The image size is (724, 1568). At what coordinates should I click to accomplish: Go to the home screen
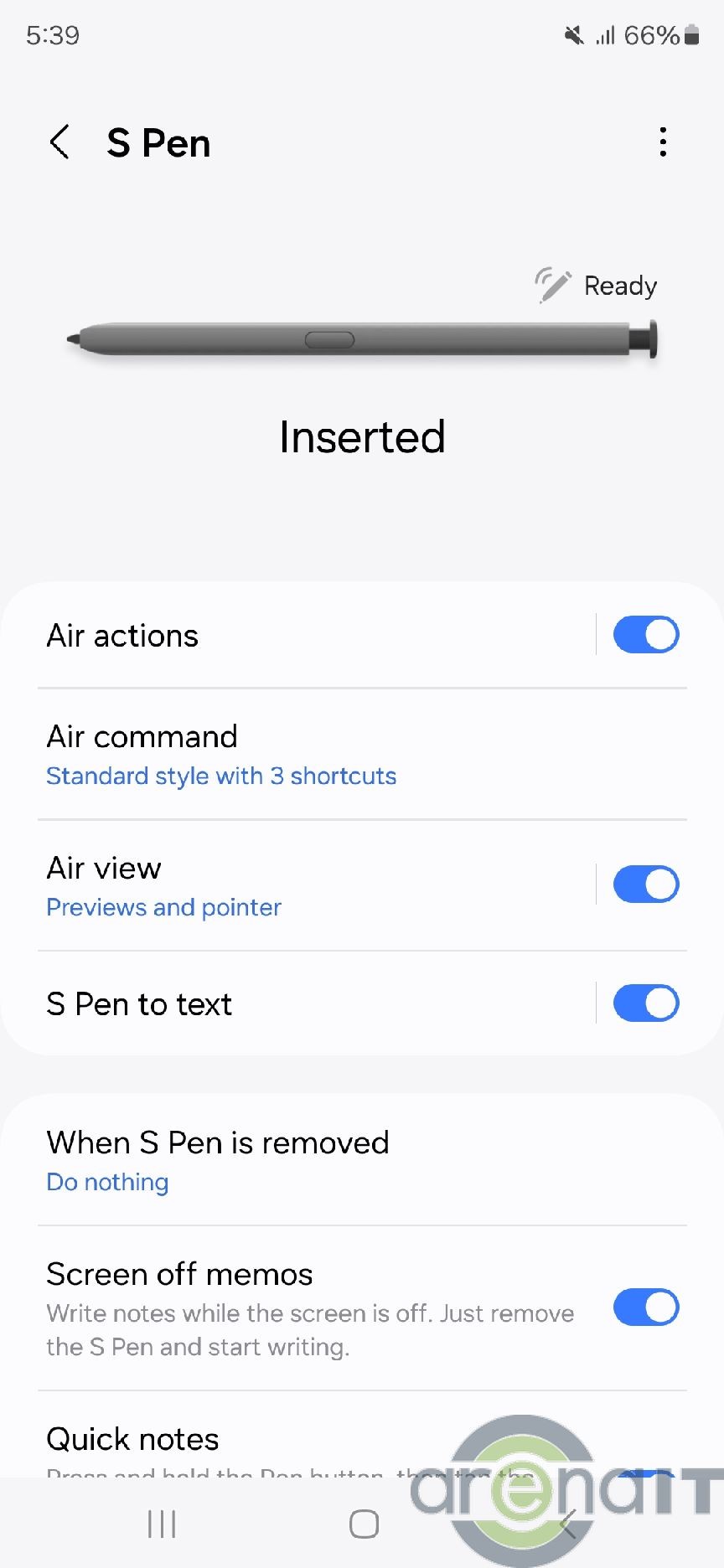[364, 1524]
